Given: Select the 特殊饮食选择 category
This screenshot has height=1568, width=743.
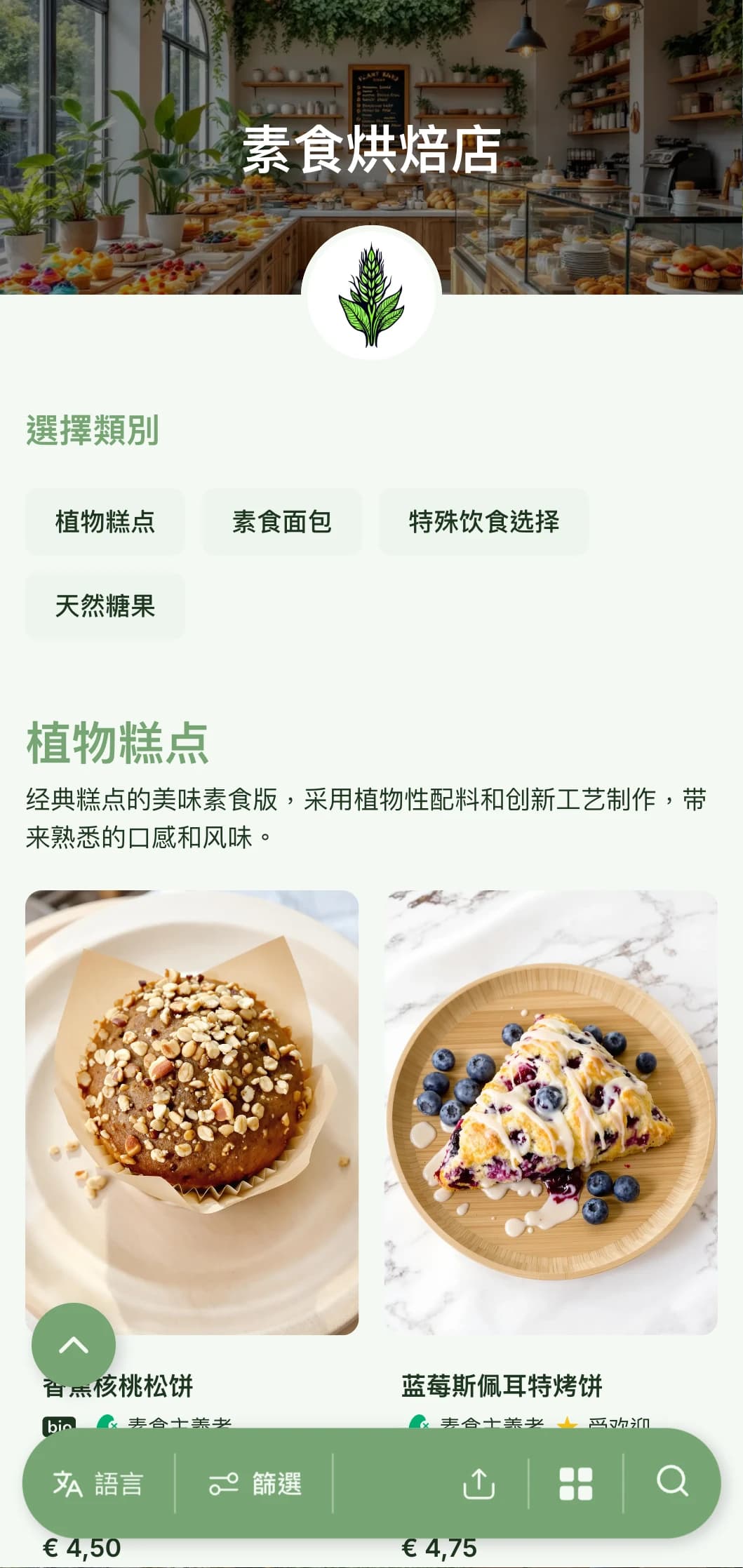Looking at the screenshot, I should (x=483, y=522).
